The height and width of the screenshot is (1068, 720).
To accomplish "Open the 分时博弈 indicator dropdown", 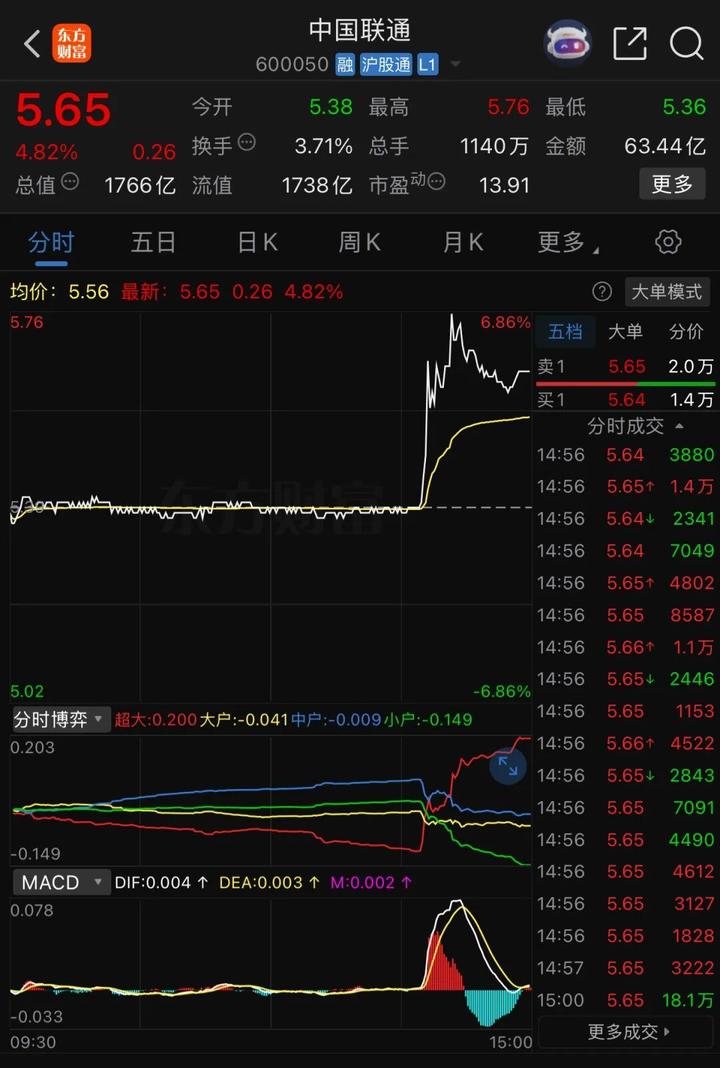I will (60, 719).
